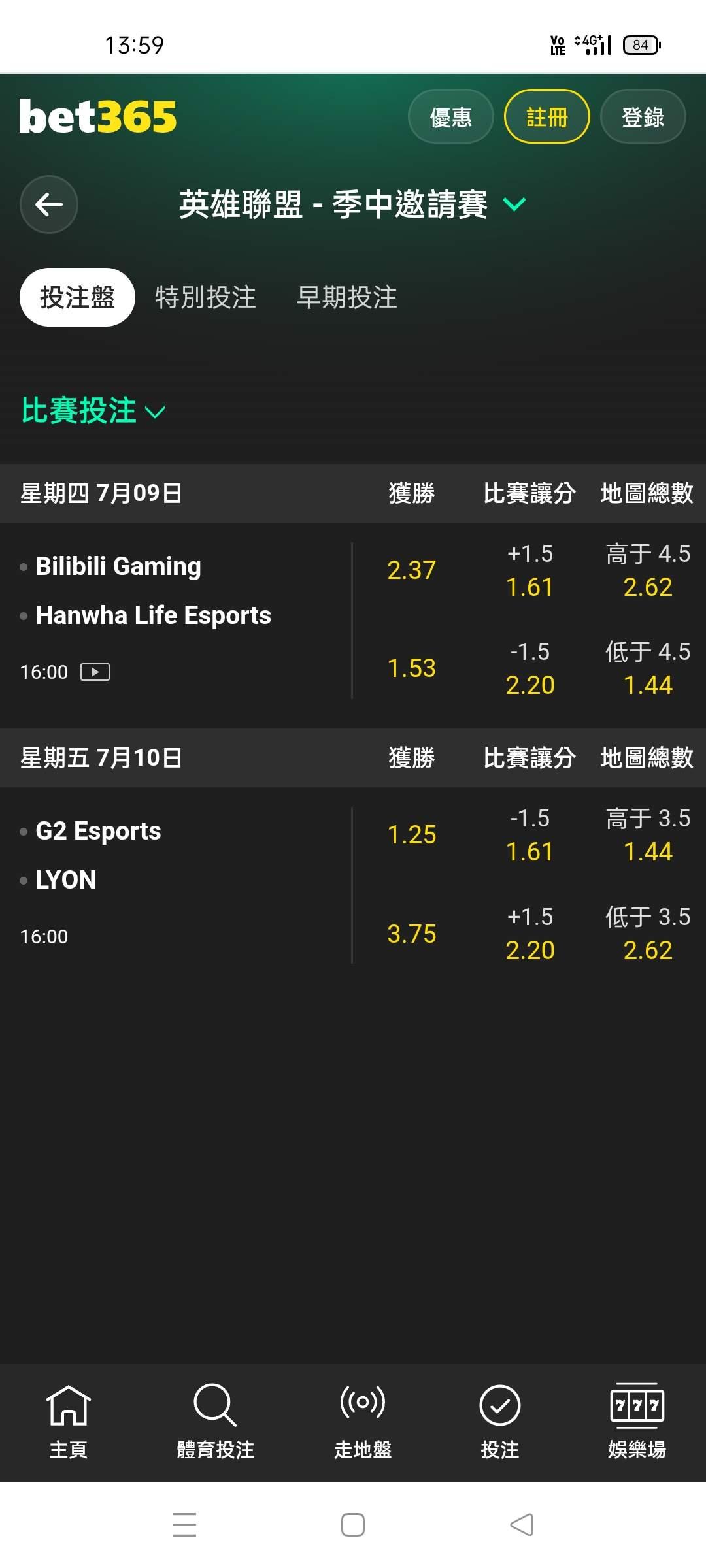This screenshot has width=706, height=1568.
Task: Open the 投注 my bets tab
Action: [500, 1422]
